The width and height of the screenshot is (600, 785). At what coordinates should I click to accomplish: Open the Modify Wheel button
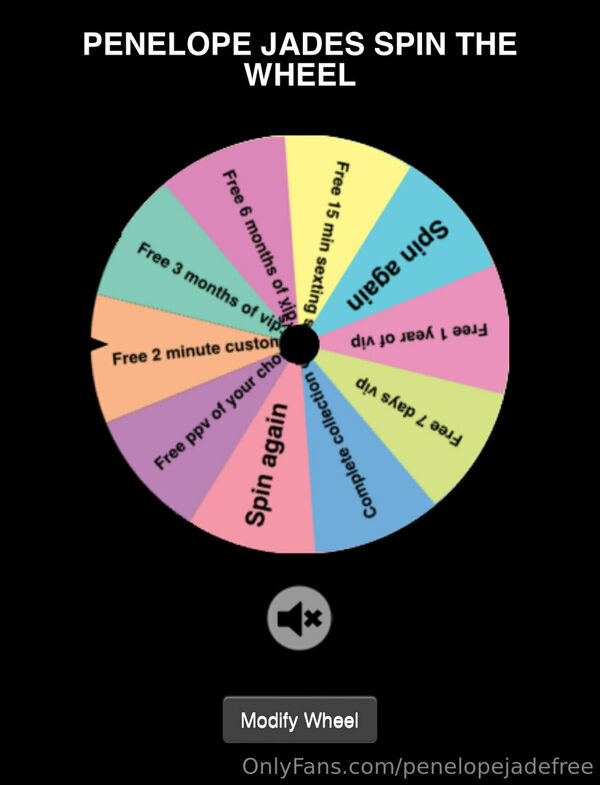coord(299,720)
